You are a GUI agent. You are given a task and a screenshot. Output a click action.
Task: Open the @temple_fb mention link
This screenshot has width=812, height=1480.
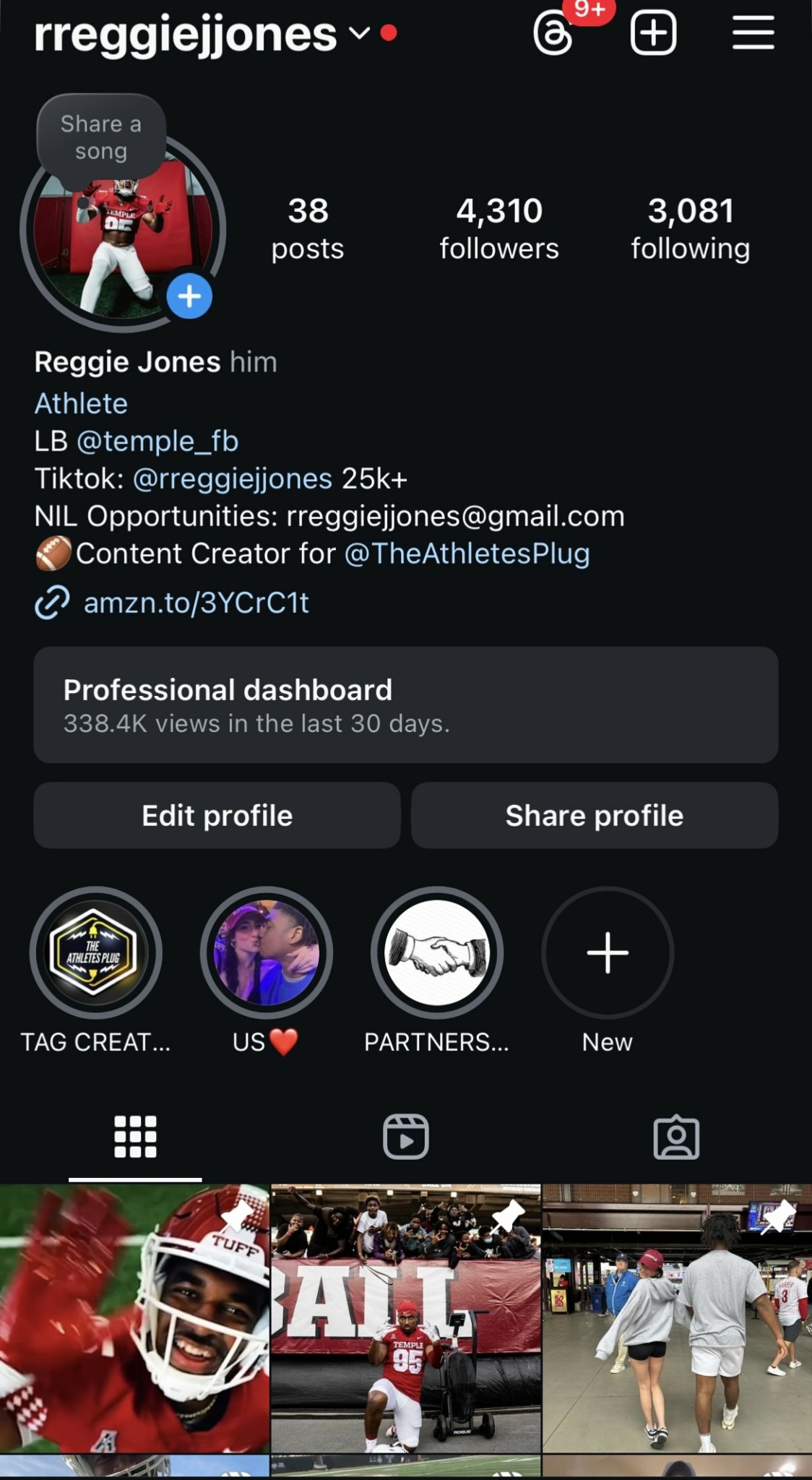pos(157,441)
